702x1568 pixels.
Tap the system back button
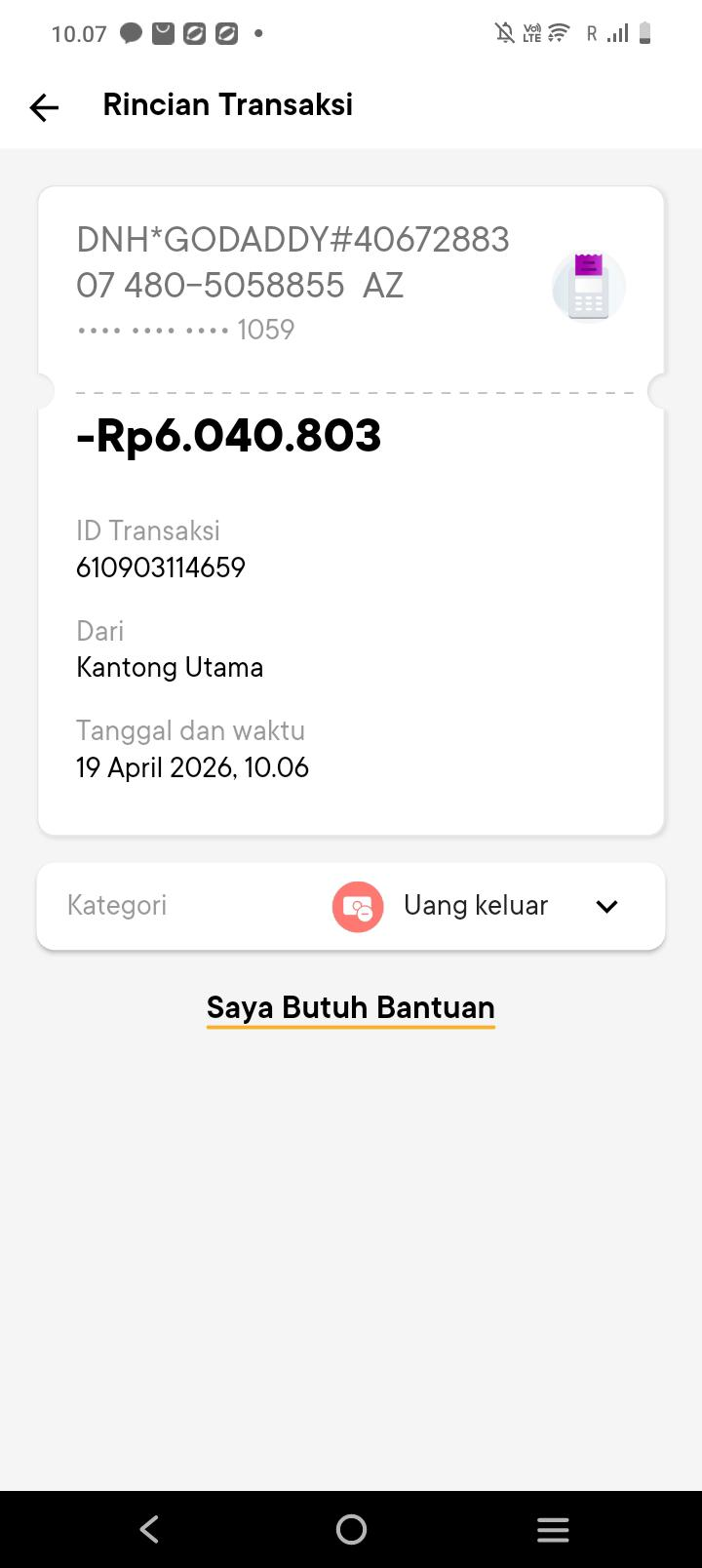[149, 1529]
